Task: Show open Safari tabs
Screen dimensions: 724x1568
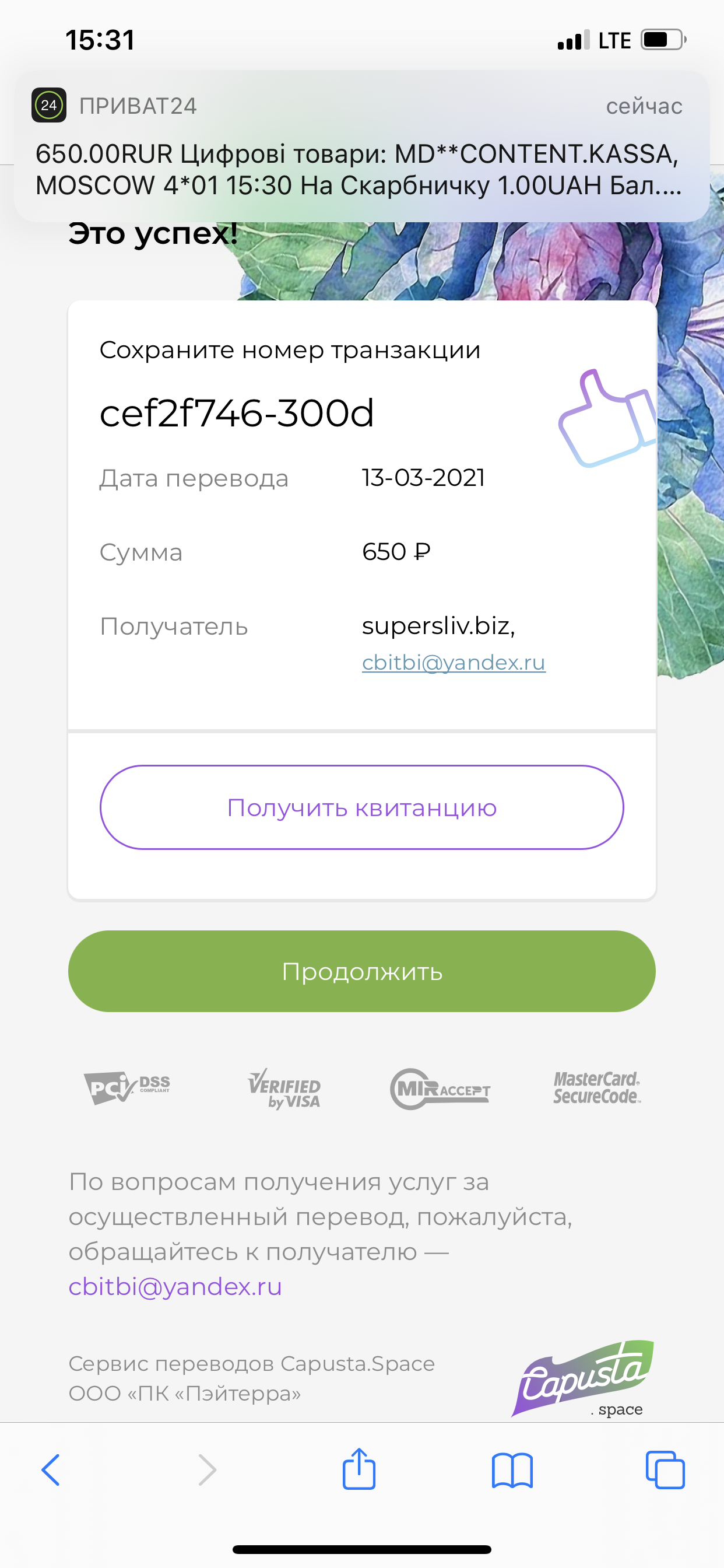Action: 665,1470
